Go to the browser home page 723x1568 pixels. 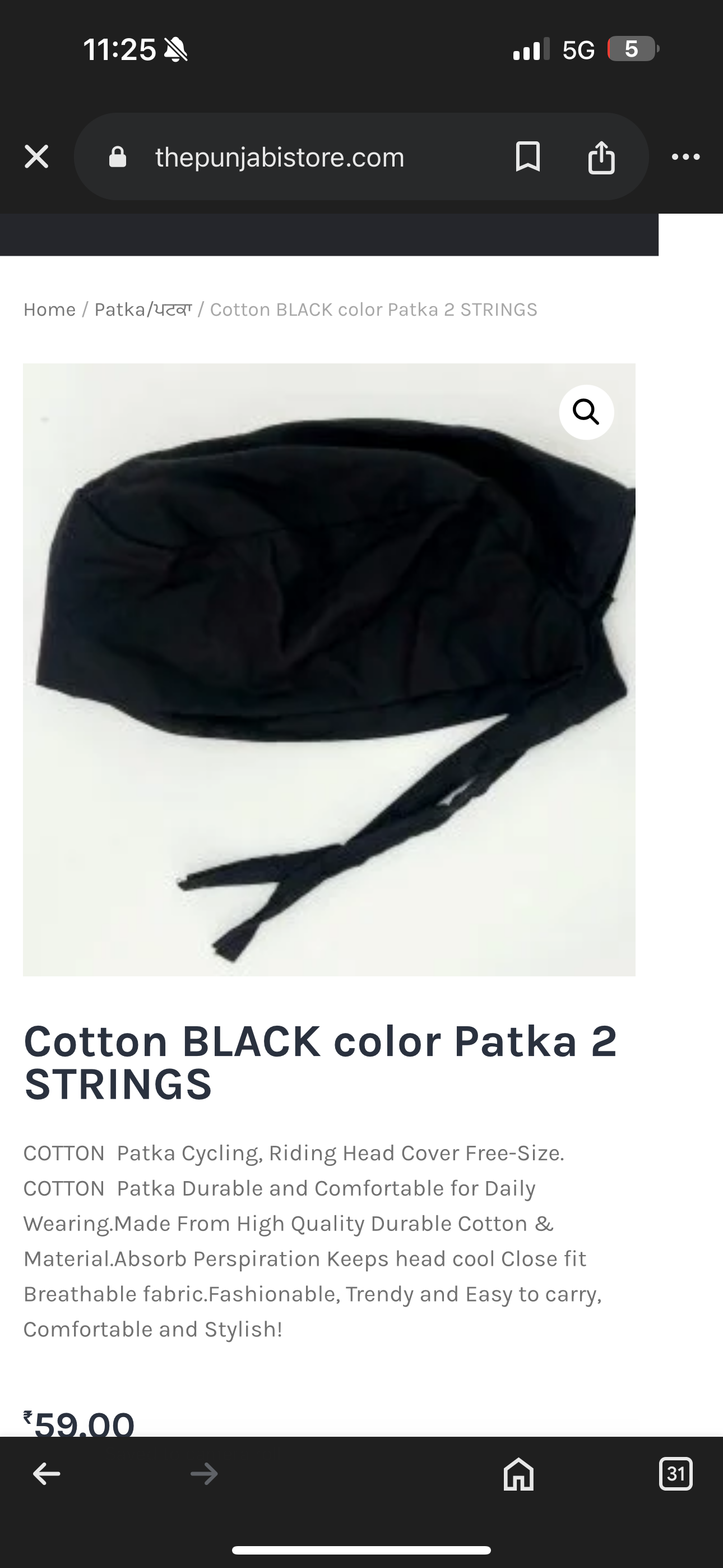[518, 1474]
